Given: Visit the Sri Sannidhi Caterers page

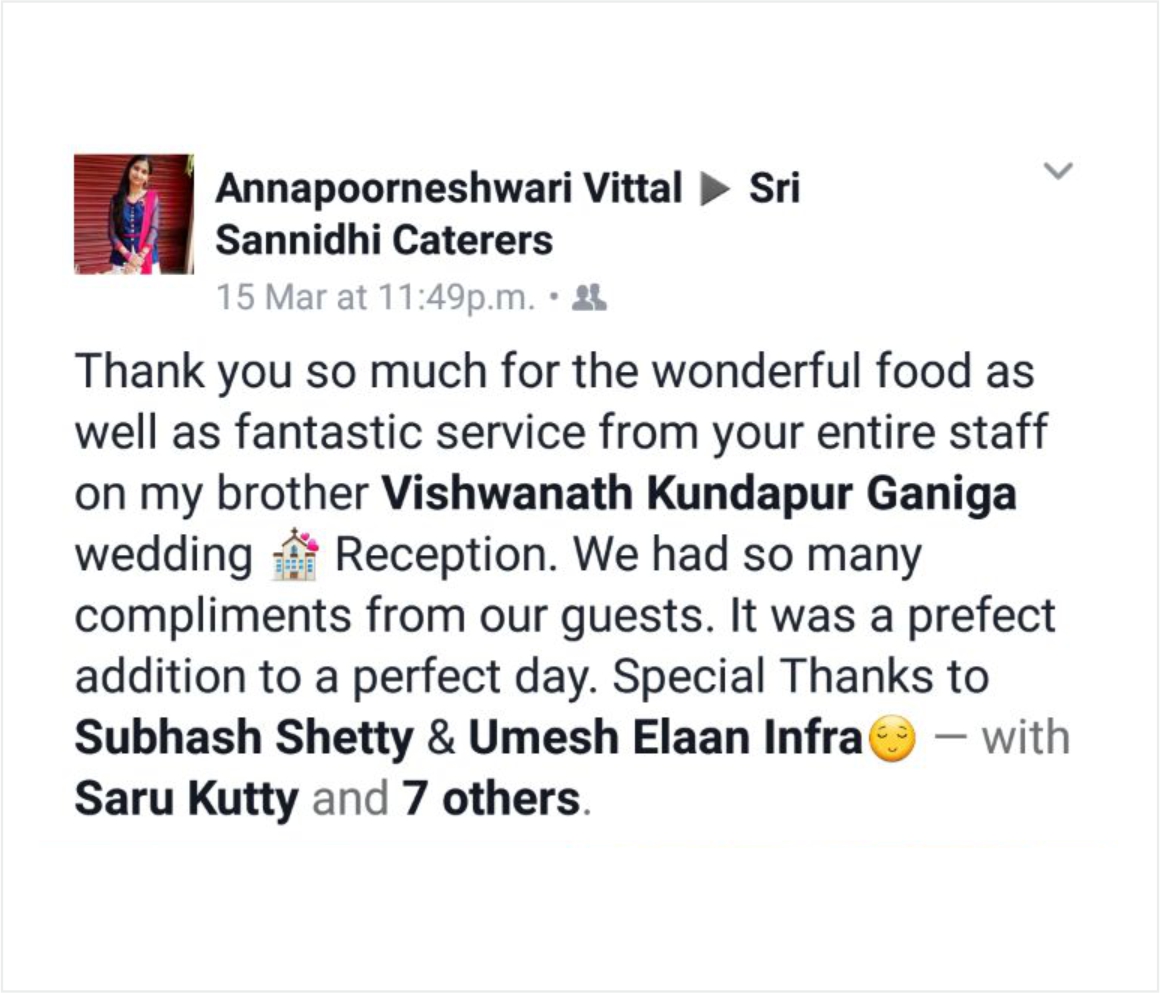Looking at the screenshot, I should (x=384, y=240).
